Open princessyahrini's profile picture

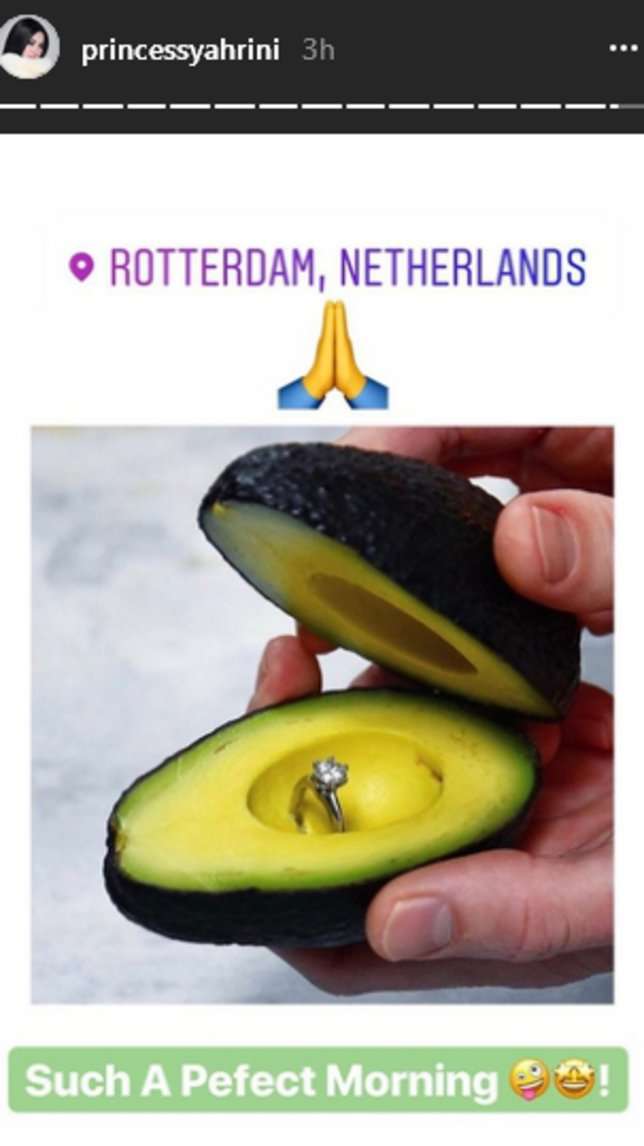tap(30, 47)
